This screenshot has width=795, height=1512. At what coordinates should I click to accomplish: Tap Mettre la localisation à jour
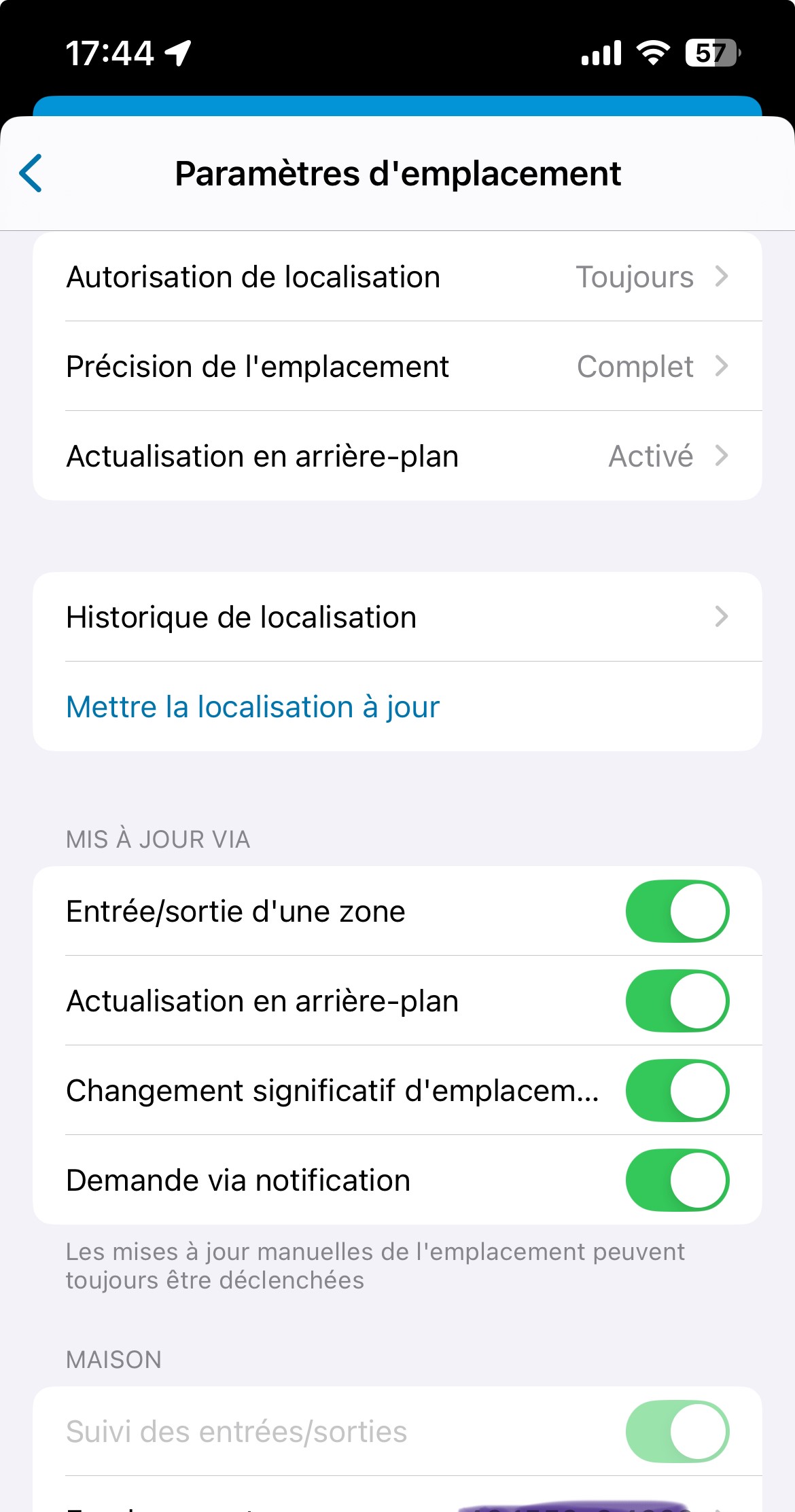click(253, 706)
